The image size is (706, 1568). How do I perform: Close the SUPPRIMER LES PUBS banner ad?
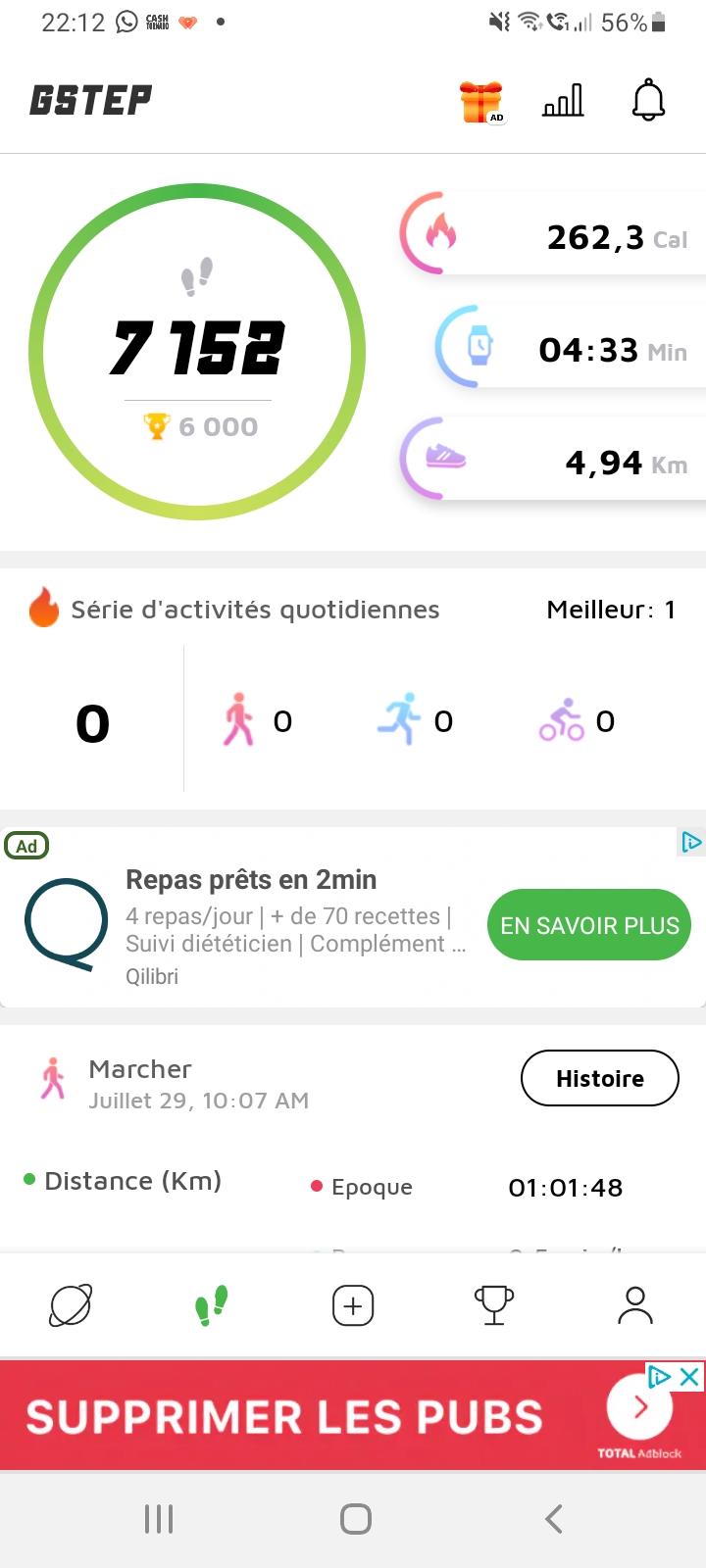(690, 1377)
